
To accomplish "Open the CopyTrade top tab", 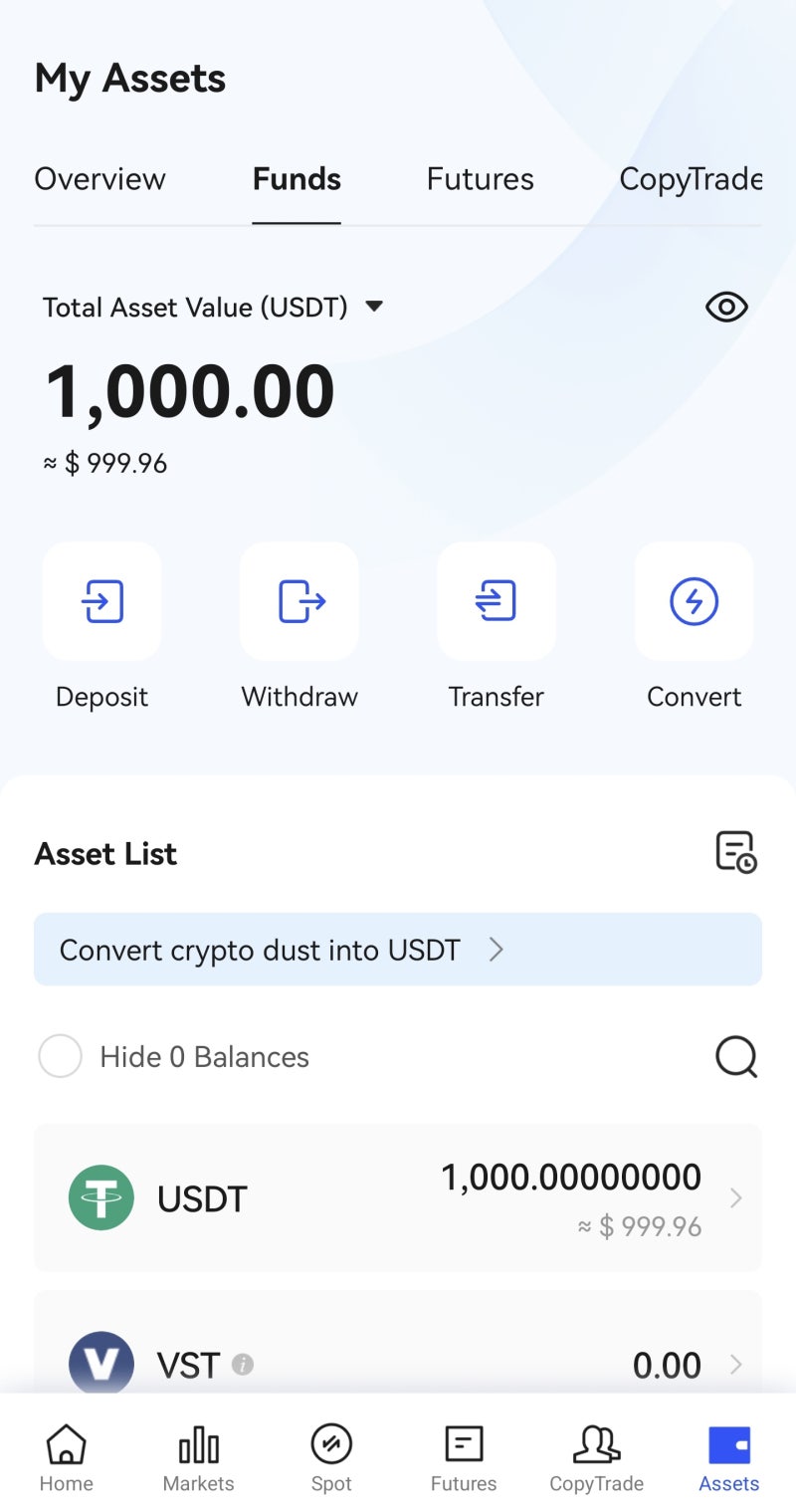I will pos(691,180).
